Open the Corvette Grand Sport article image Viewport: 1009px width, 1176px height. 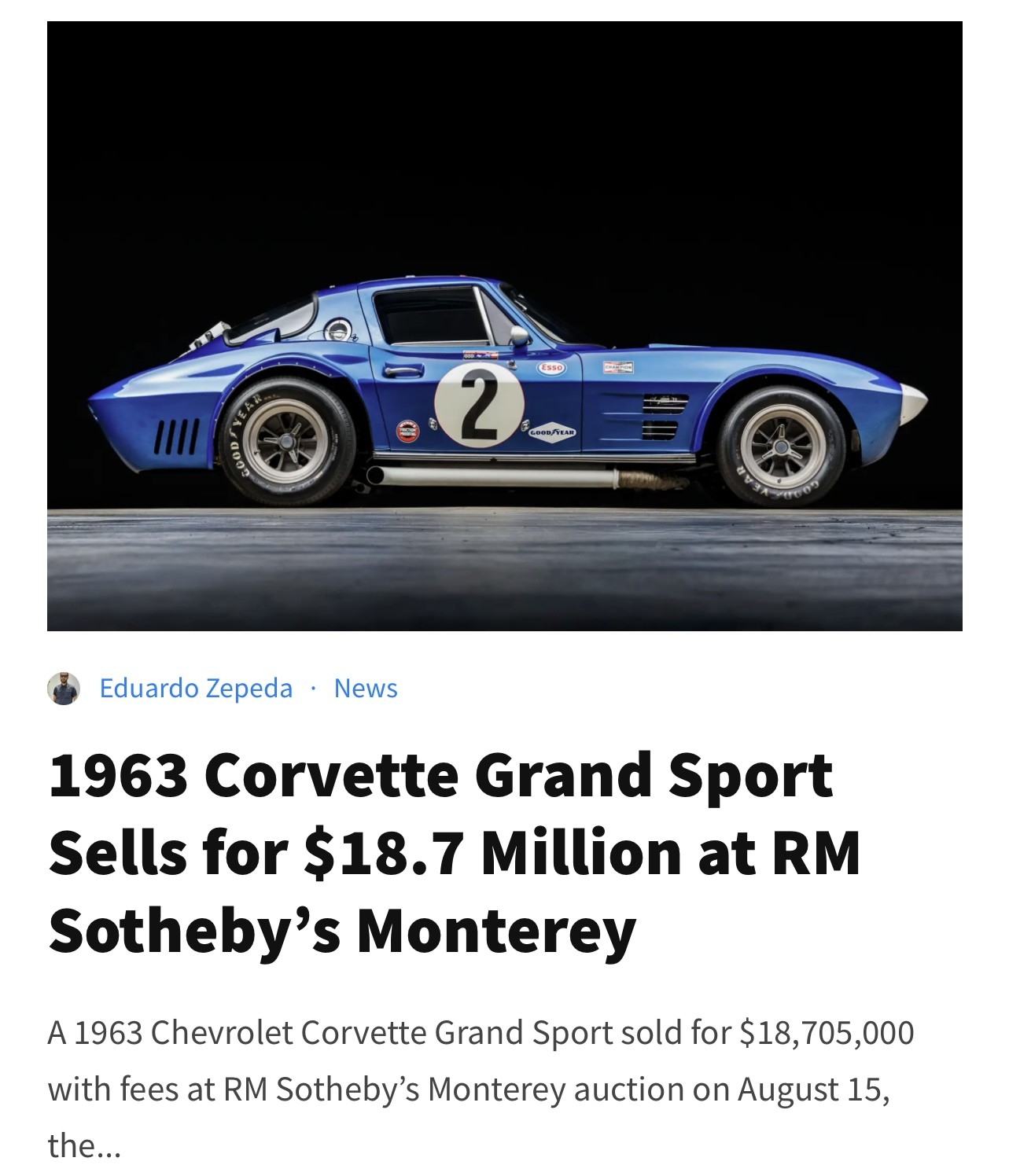tap(504, 326)
